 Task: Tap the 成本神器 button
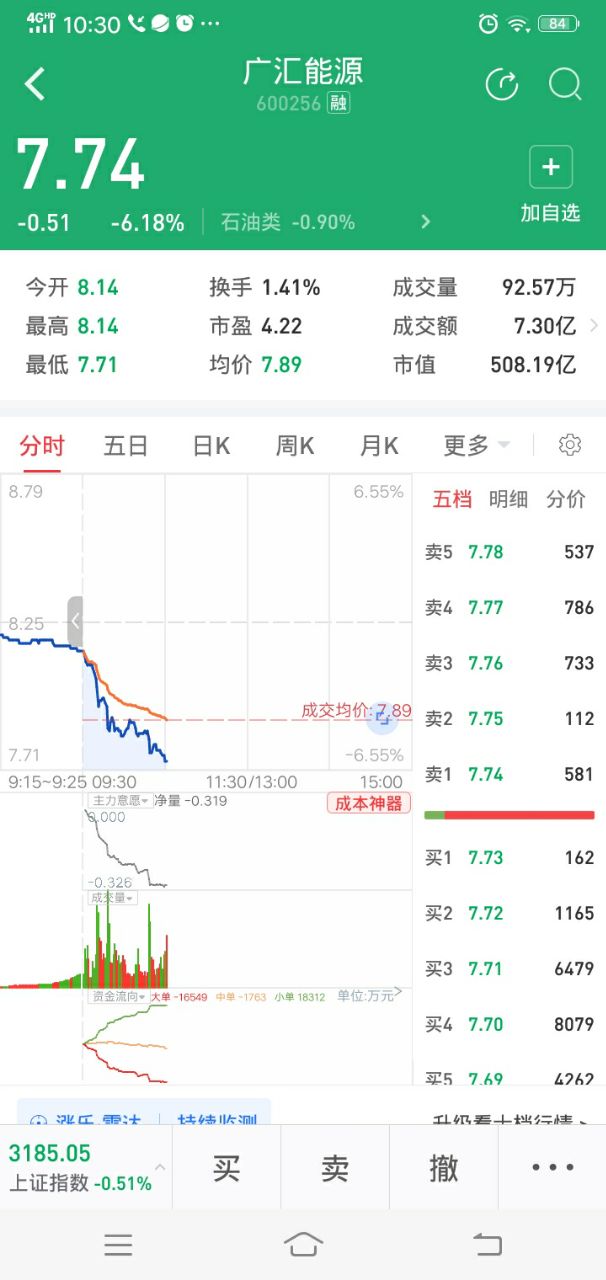coord(369,803)
